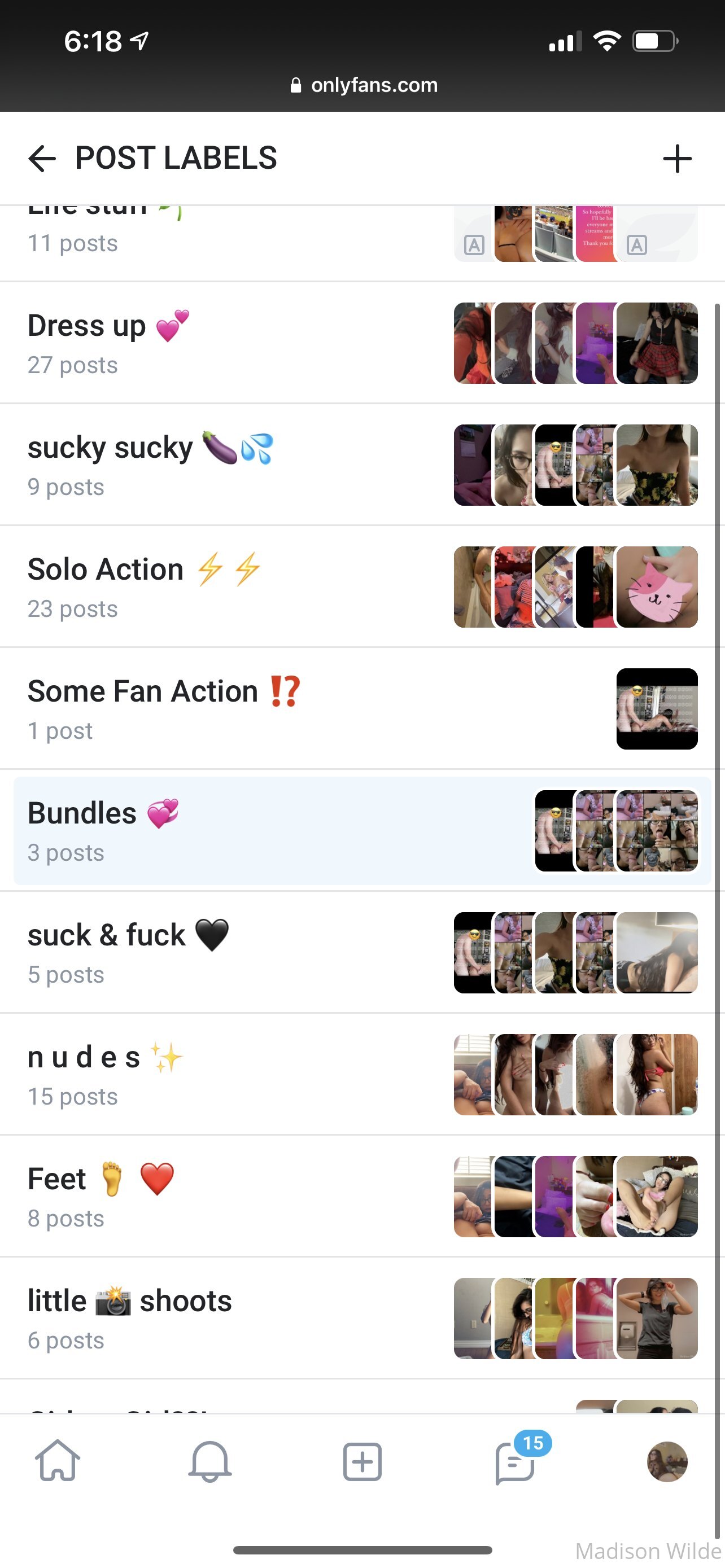Open the 11 posts label row
Viewport: 725px width, 1568px height.
pyautogui.click(x=362, y=243)
